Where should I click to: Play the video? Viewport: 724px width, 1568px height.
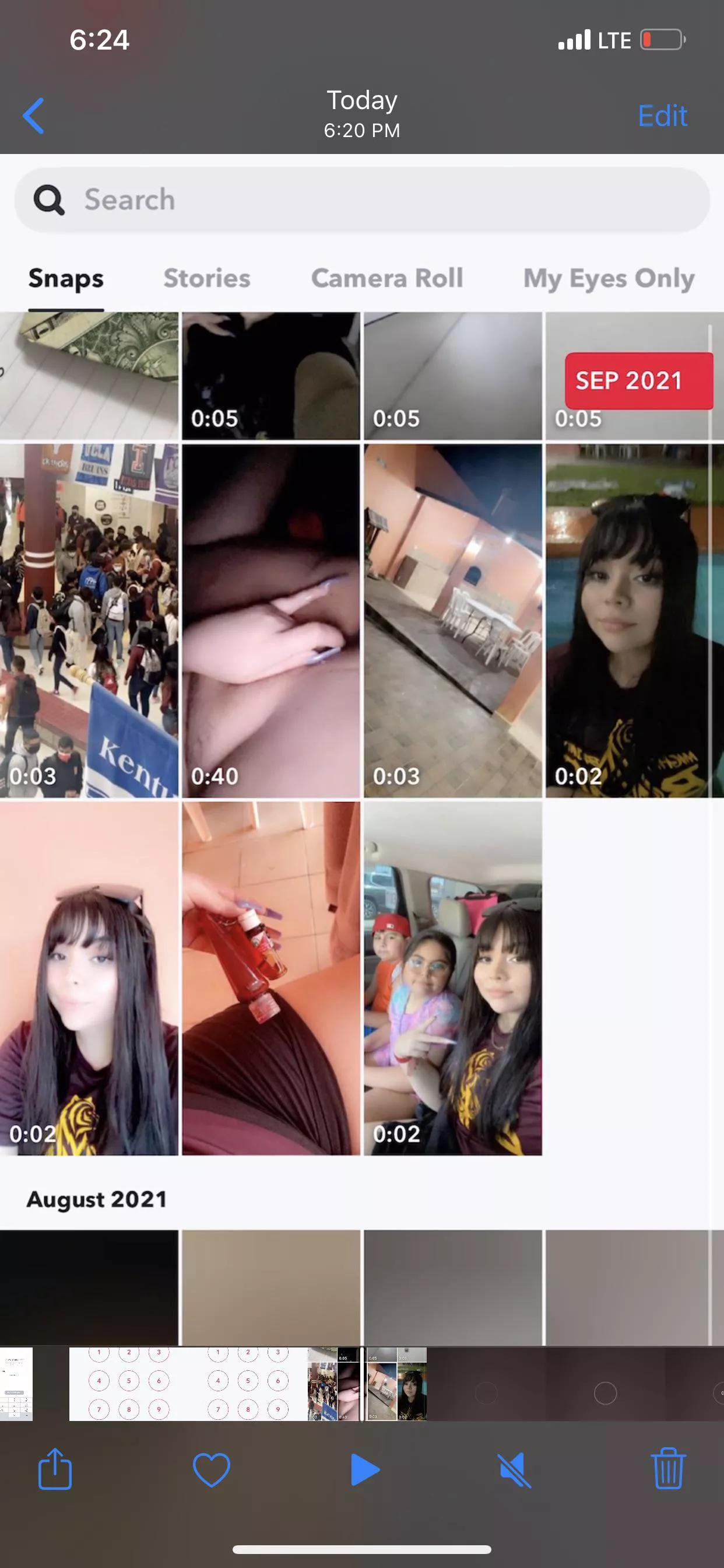(x=364, y=1469)
